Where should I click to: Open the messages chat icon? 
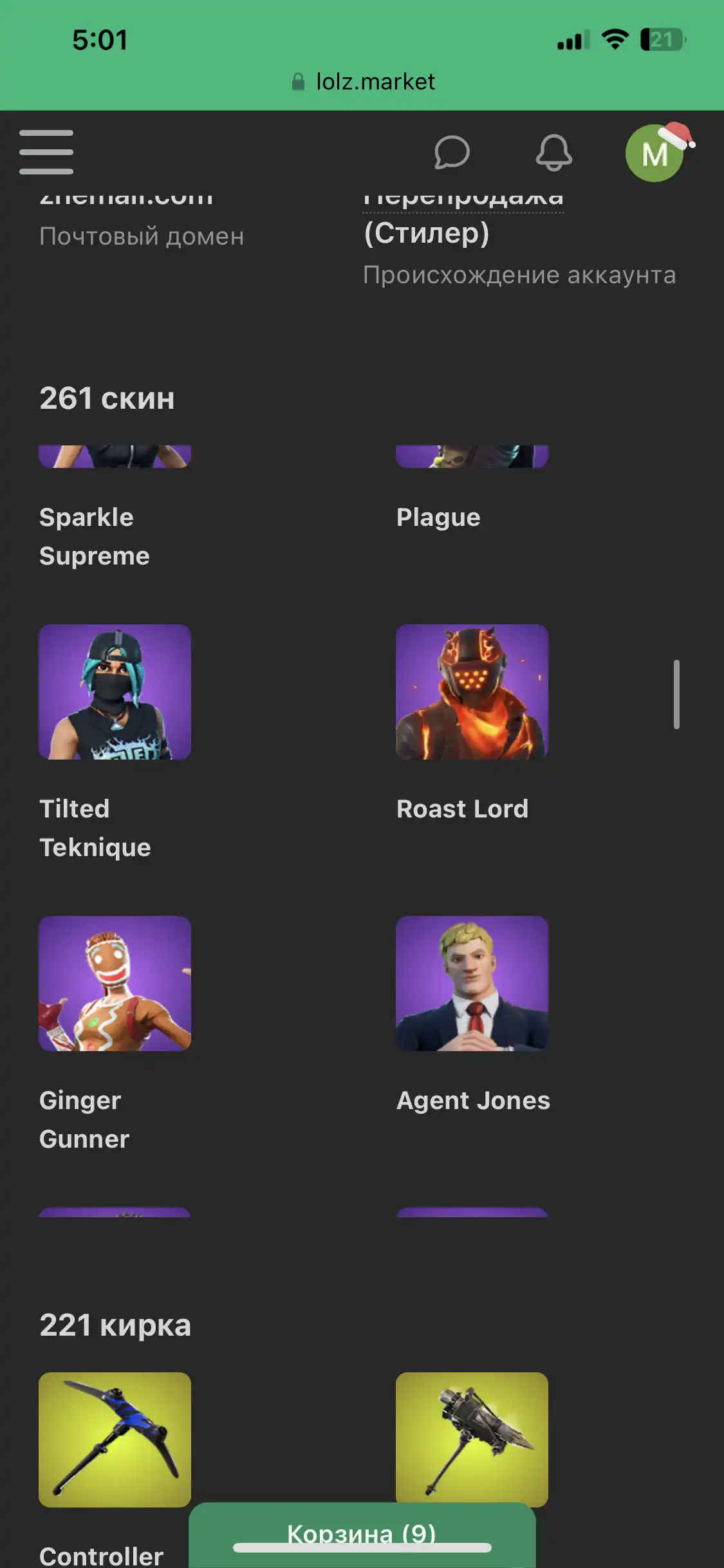[452, 153]
